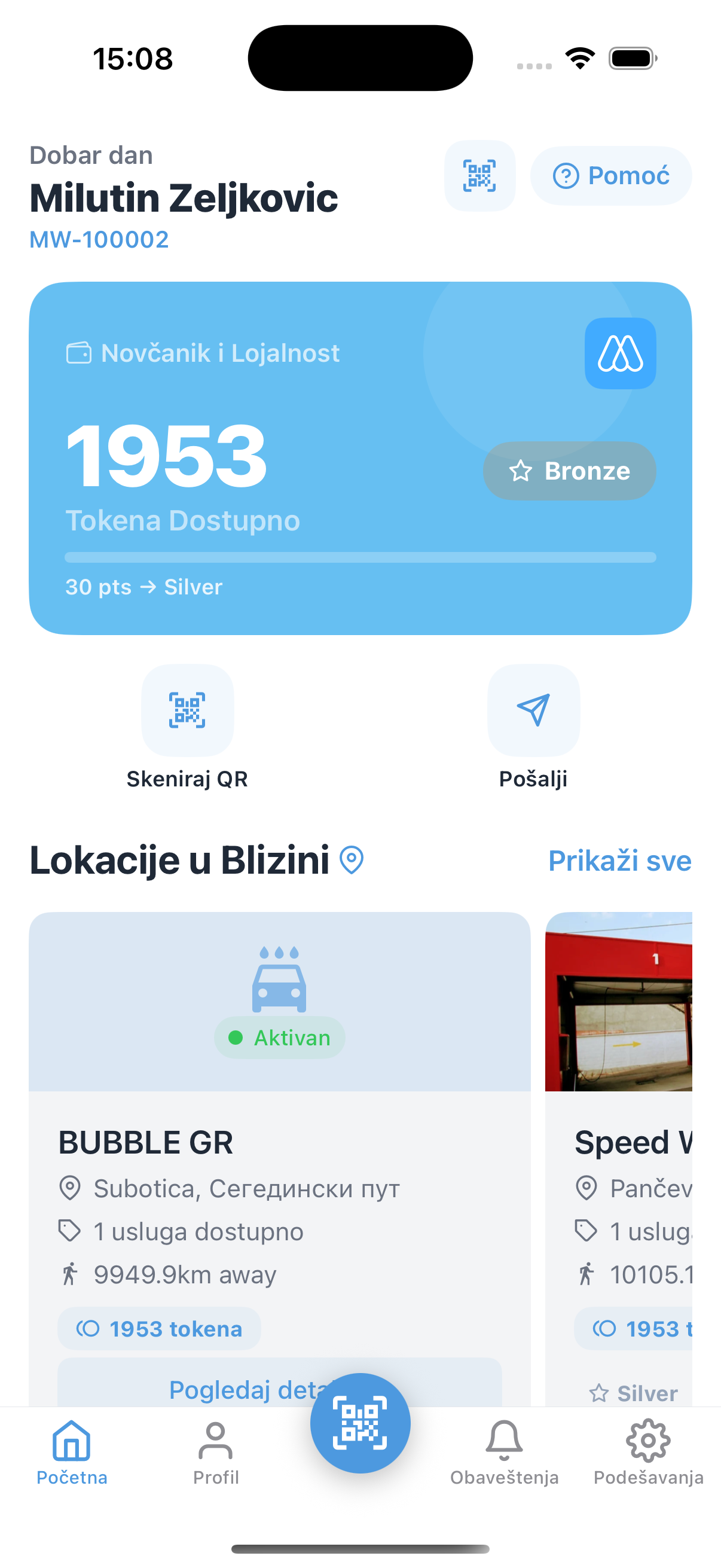Tap the Silver progress bar on wallet card
721x1568 pixels.
point(360,557)
